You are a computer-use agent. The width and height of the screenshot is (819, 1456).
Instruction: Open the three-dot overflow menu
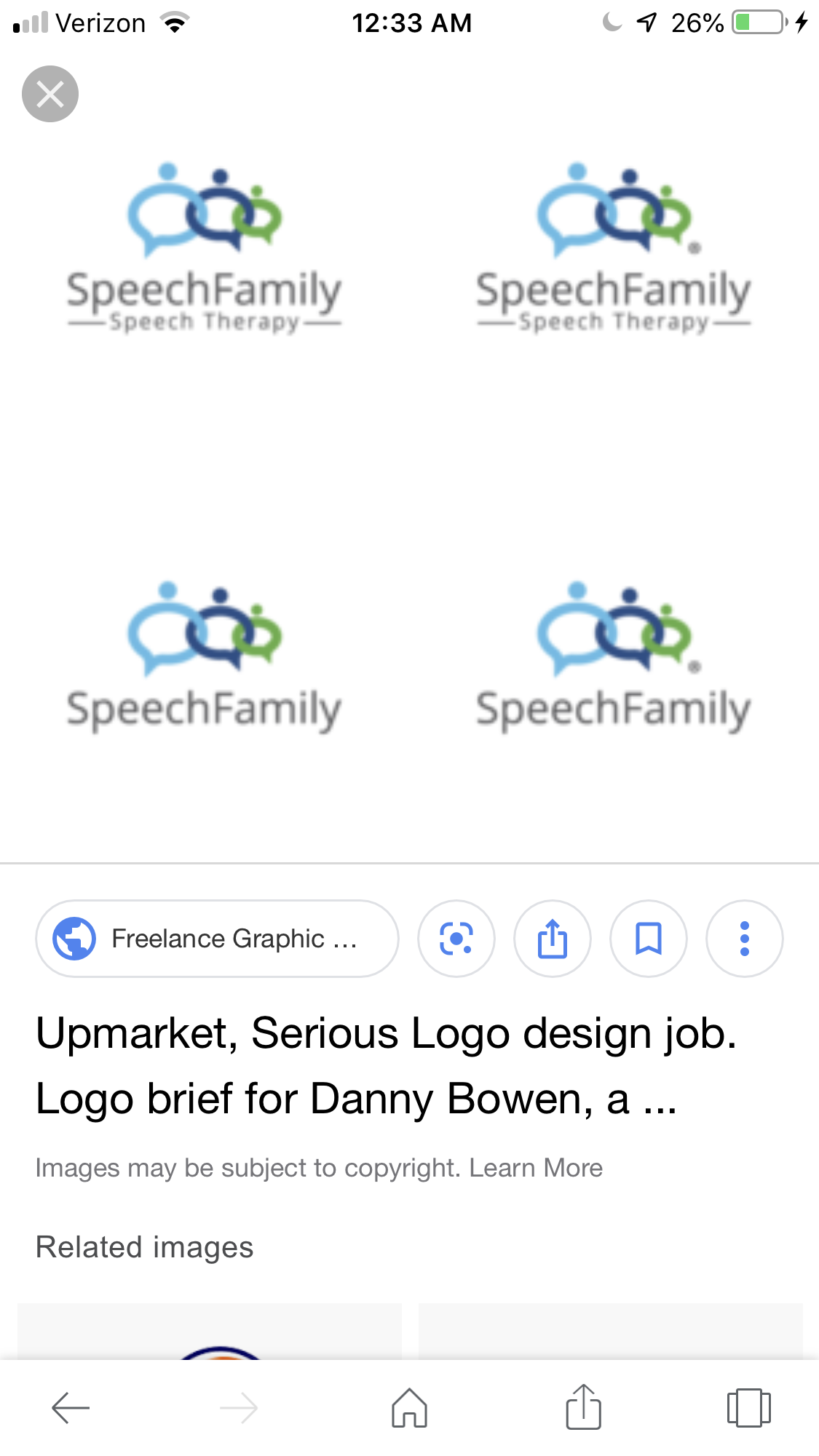[744, 939]
